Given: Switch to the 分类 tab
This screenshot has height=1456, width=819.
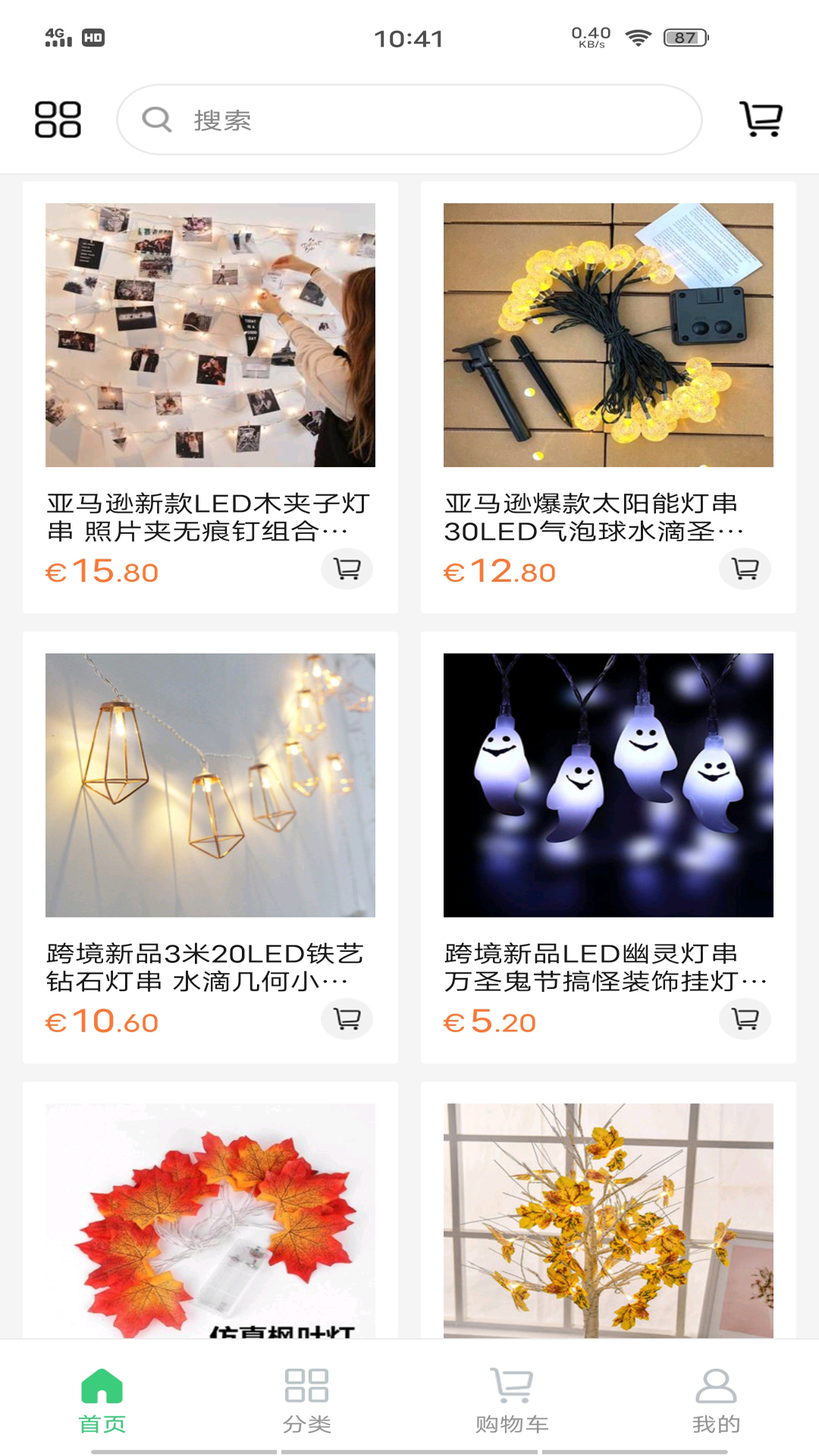Looking at the screenshot, I should 307,1401.
